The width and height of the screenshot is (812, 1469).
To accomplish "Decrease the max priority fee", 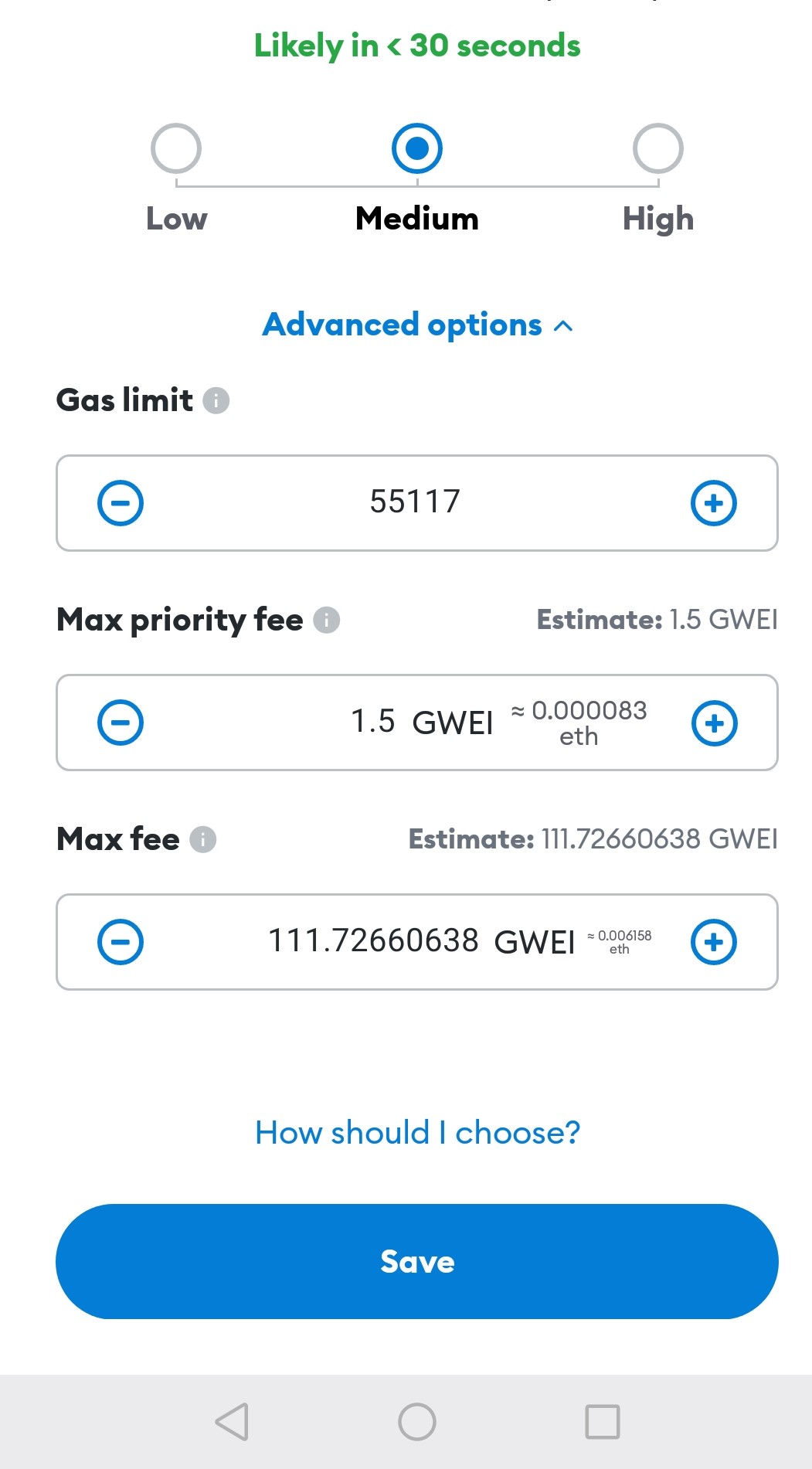I will click(121, 723).
